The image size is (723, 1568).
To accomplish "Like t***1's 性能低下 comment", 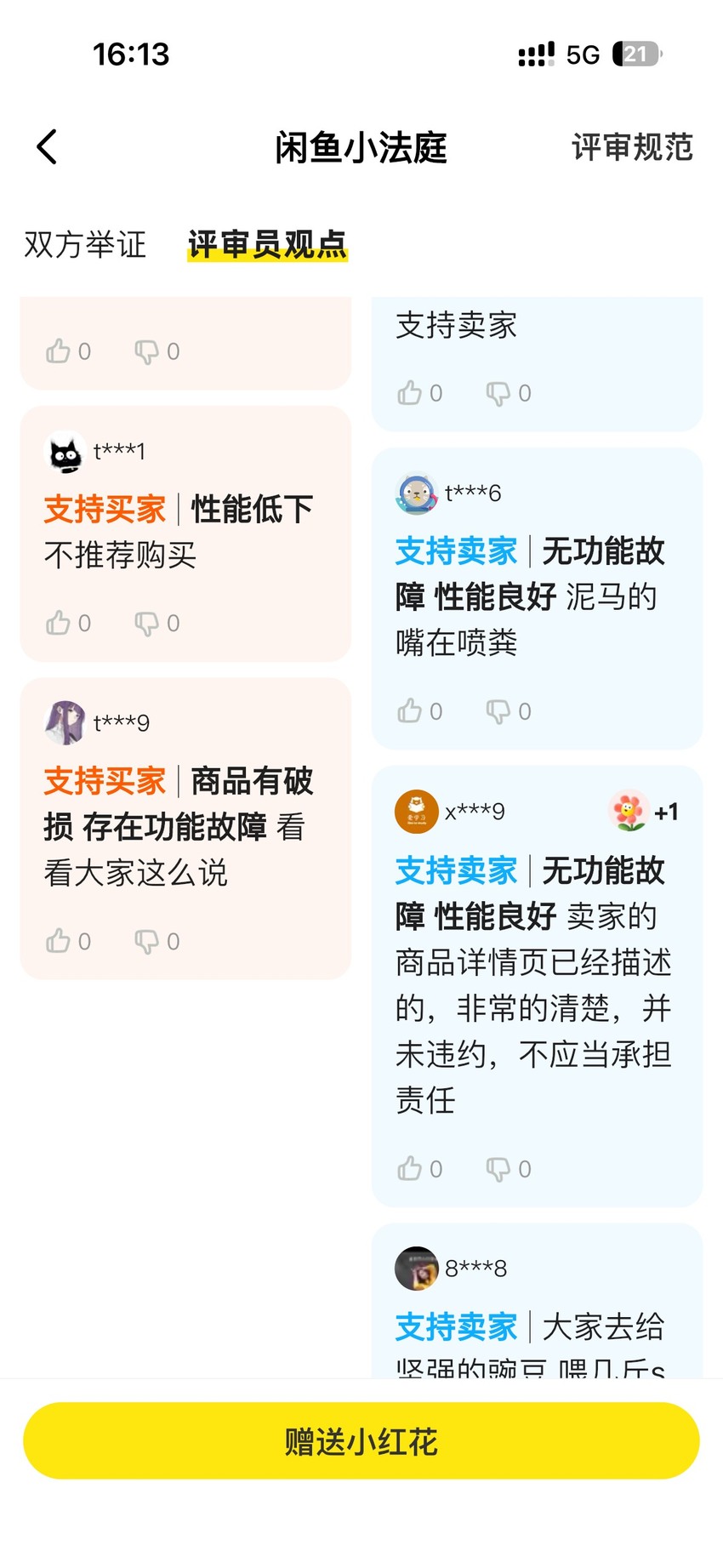I will pos(68,623).
